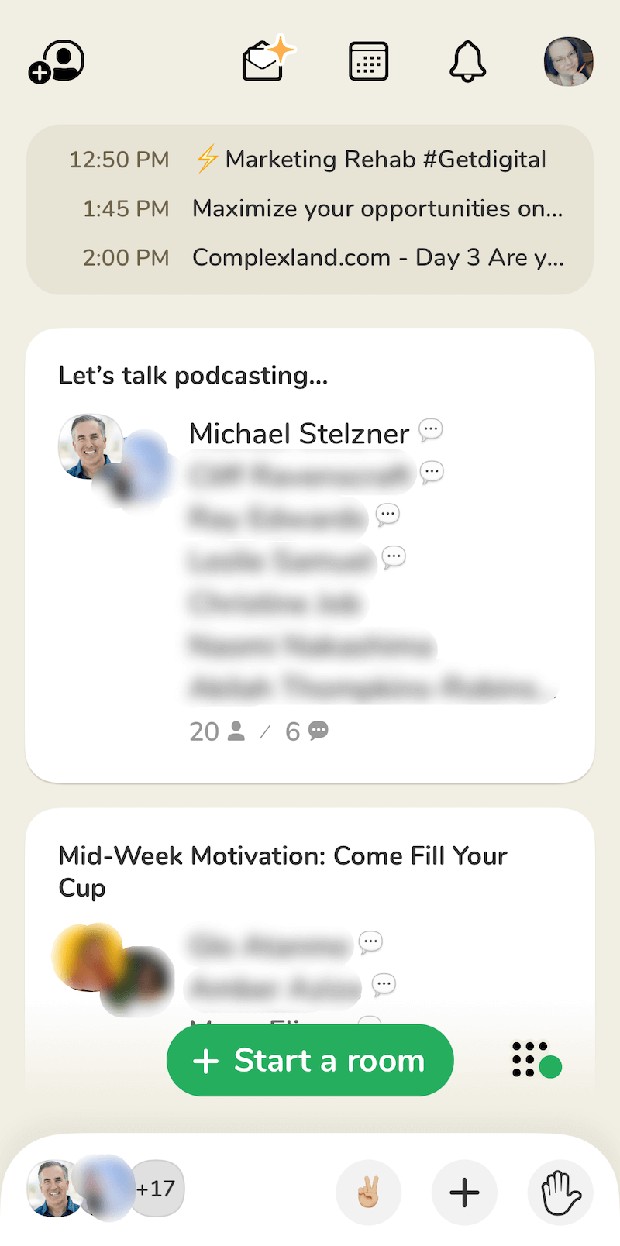The image size is (620, 1246).
Task: Return to the active room via speaker avatars
Action: pyautogui.click(x=105, y=1189)
